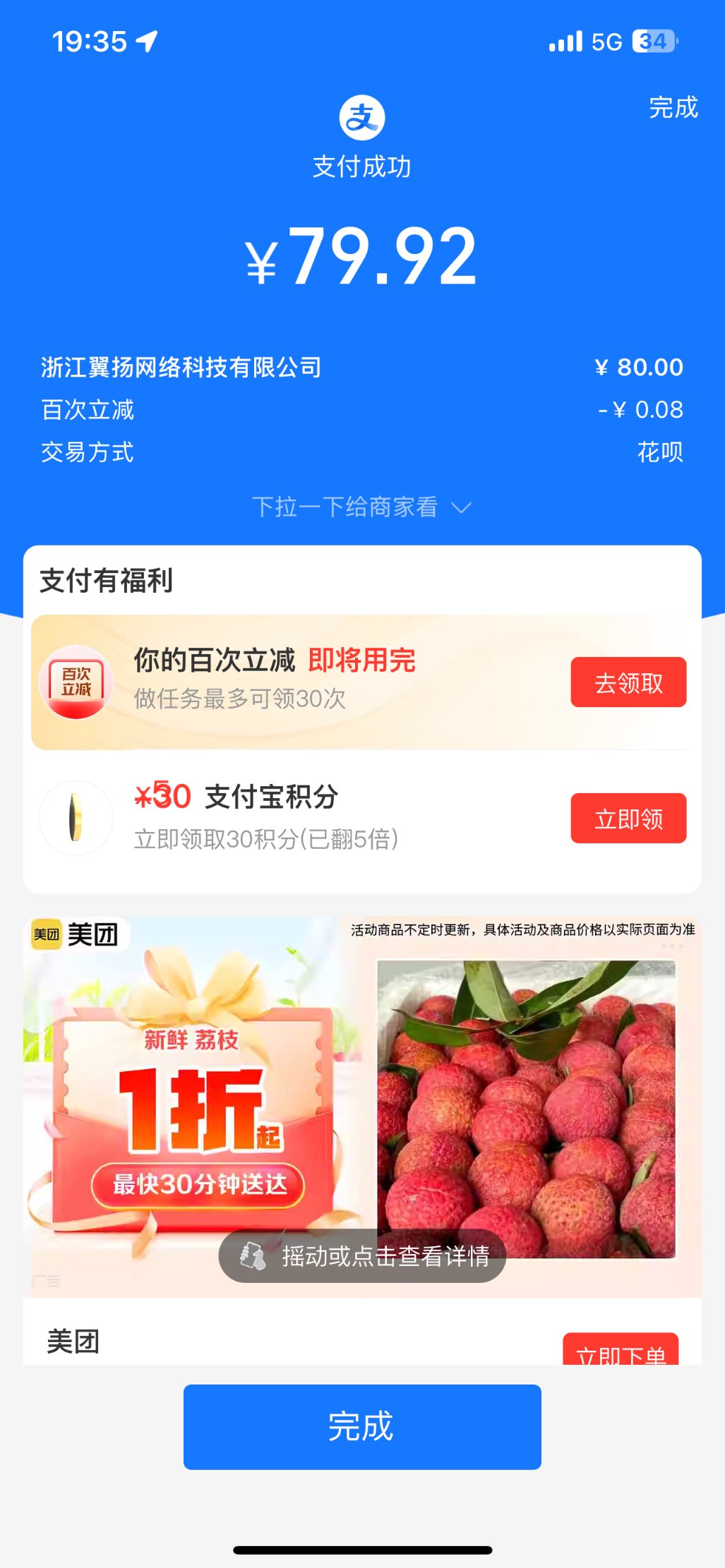Tap 摇动或点击查看详情 pill
This screenshot has height=1568, width=725.
[362, 1256]
